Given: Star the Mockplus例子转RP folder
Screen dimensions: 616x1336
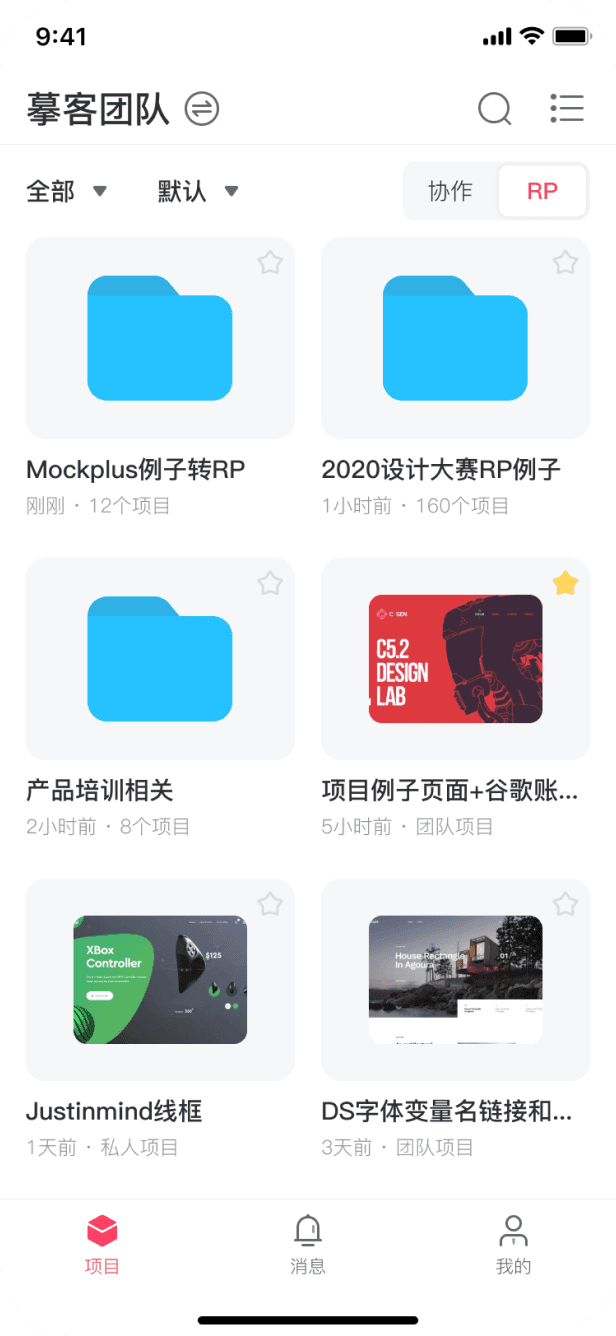Looking at the screenshot, I should [x=270, y=263].
